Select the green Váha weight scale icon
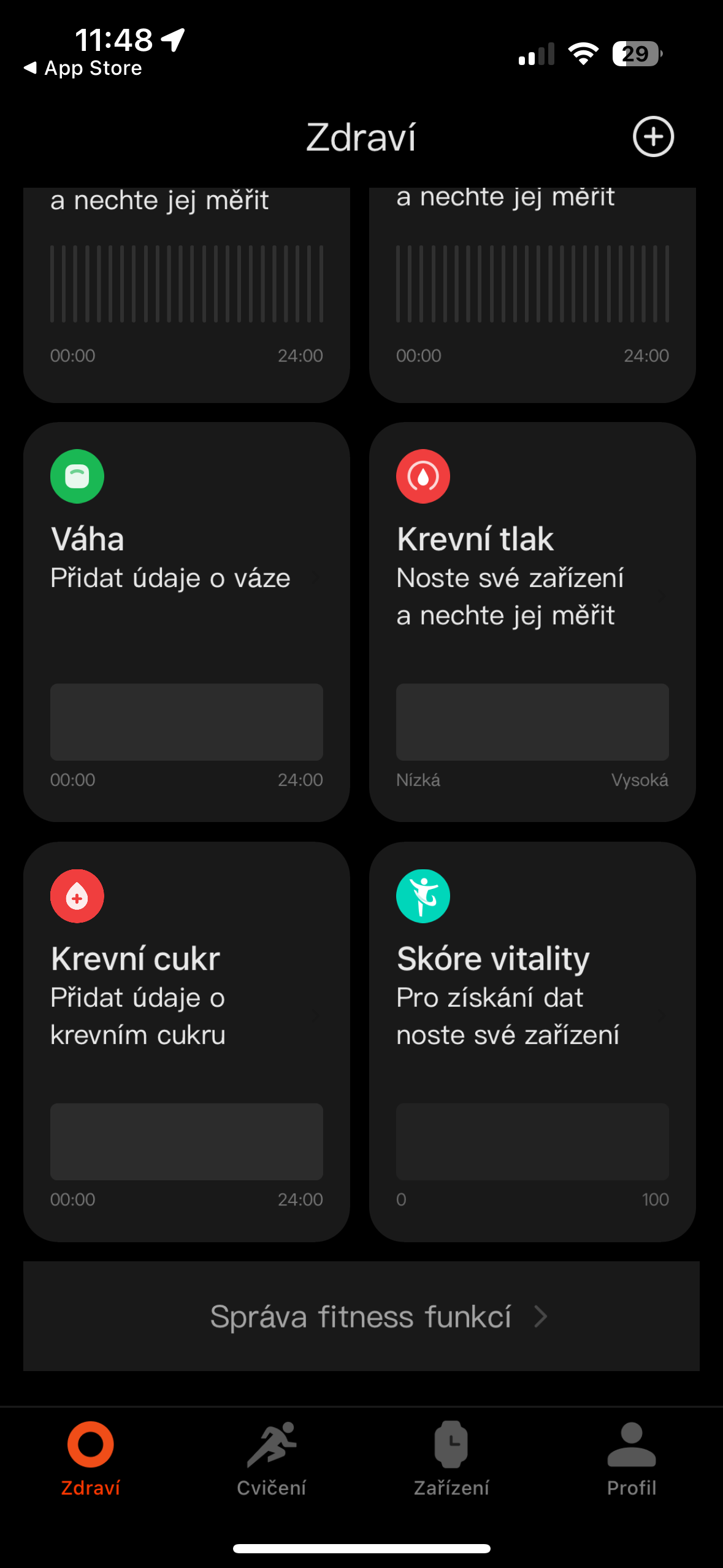723x1568 pixels. coord(77,477)
